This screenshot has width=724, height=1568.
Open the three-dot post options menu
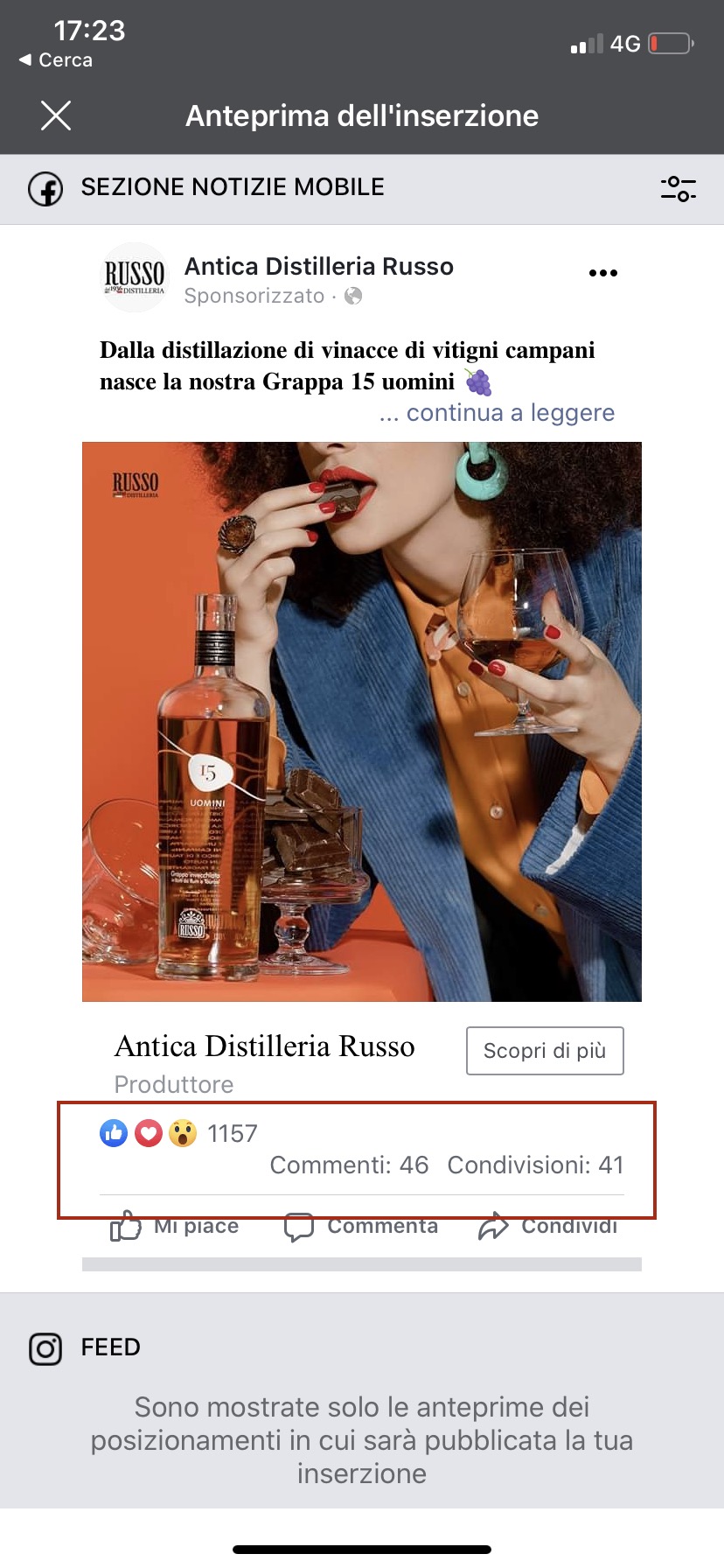tap(603, 273)
